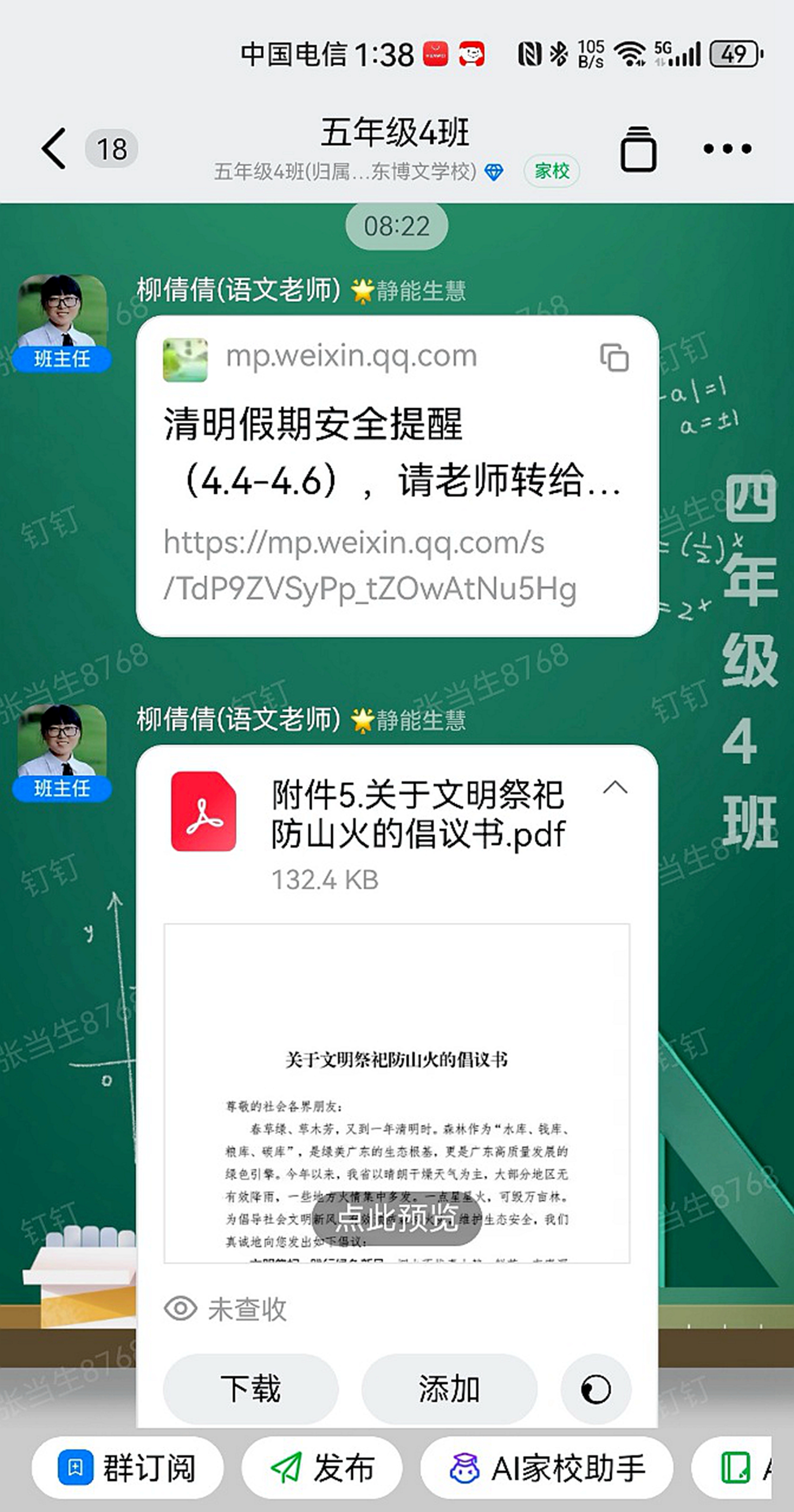794x1512 pixels.
Task: View 未查收 read status
Action: [x=226, y=1309]
